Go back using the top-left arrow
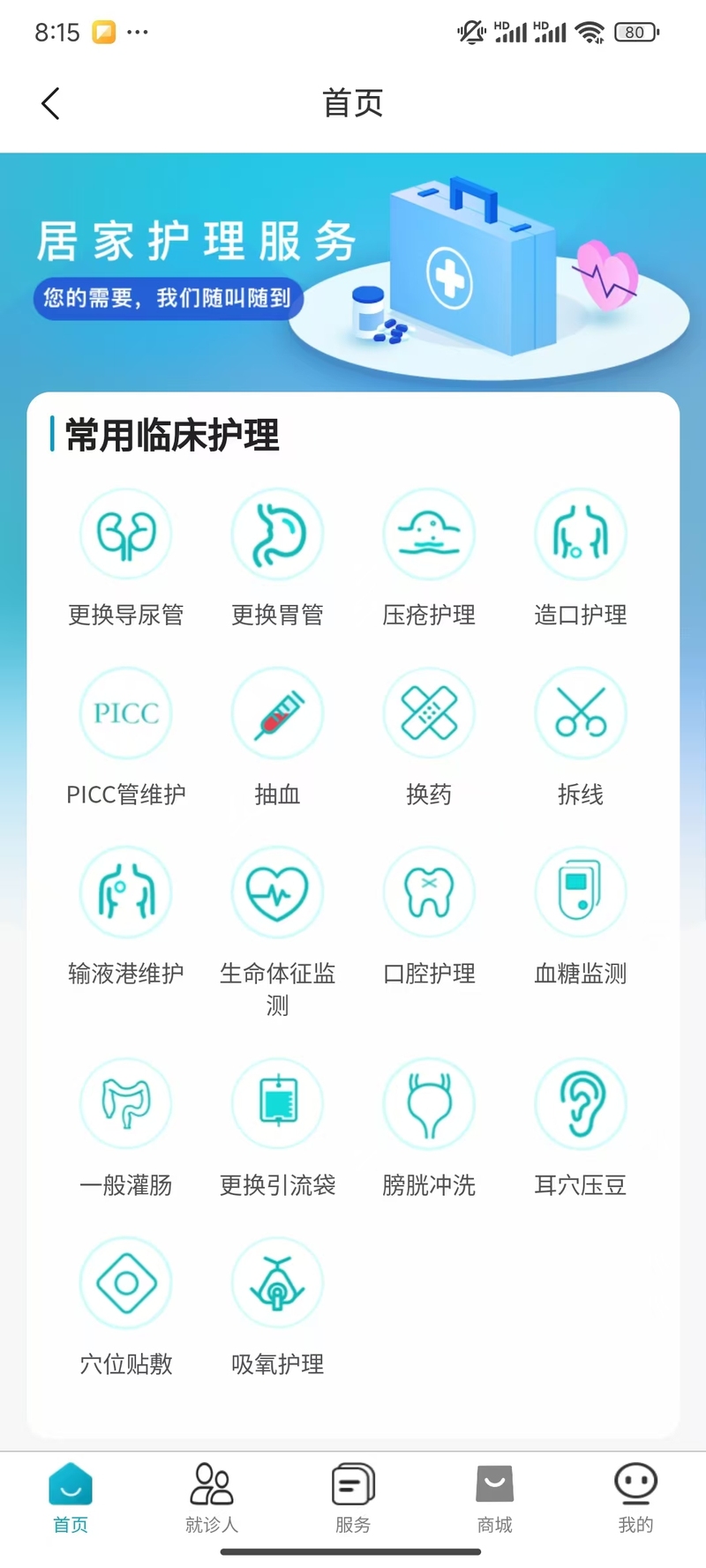Screen dimensions: 706x1568 click(50, 103)
